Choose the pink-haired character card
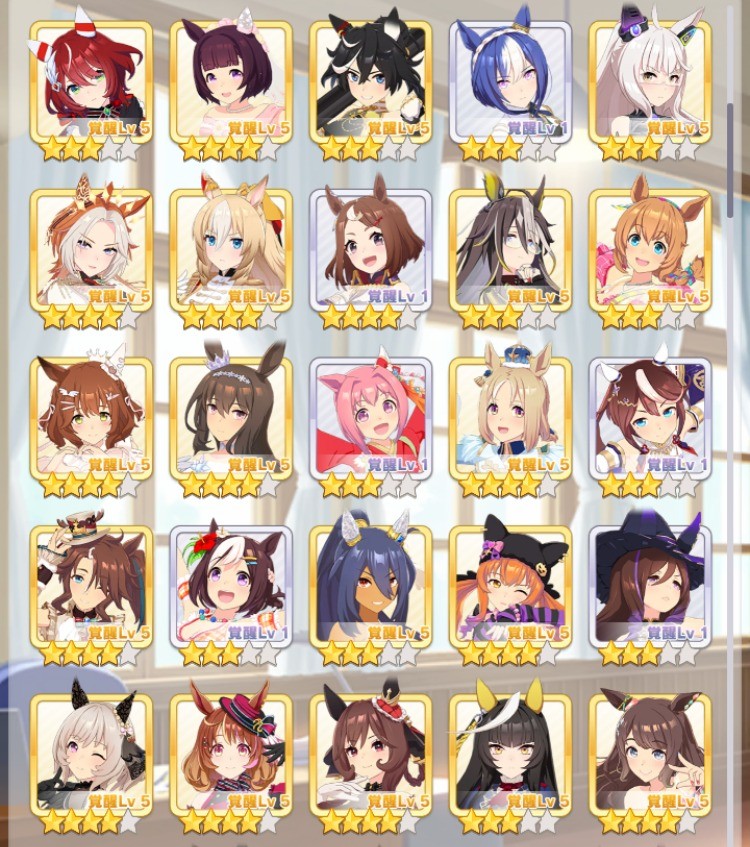 pos(371,418)
